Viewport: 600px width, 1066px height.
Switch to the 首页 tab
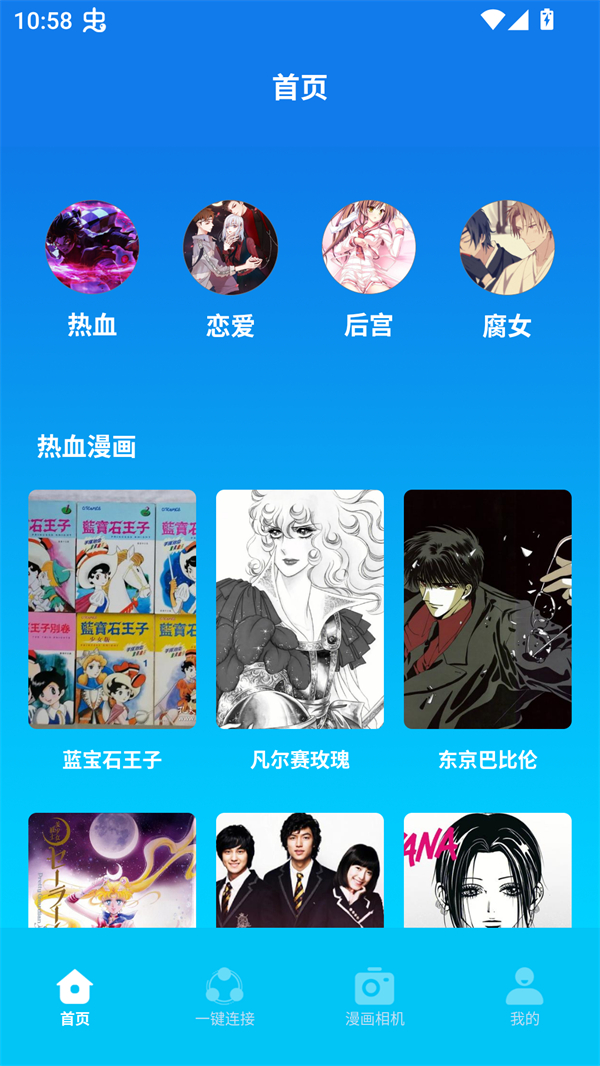point(75,998)
